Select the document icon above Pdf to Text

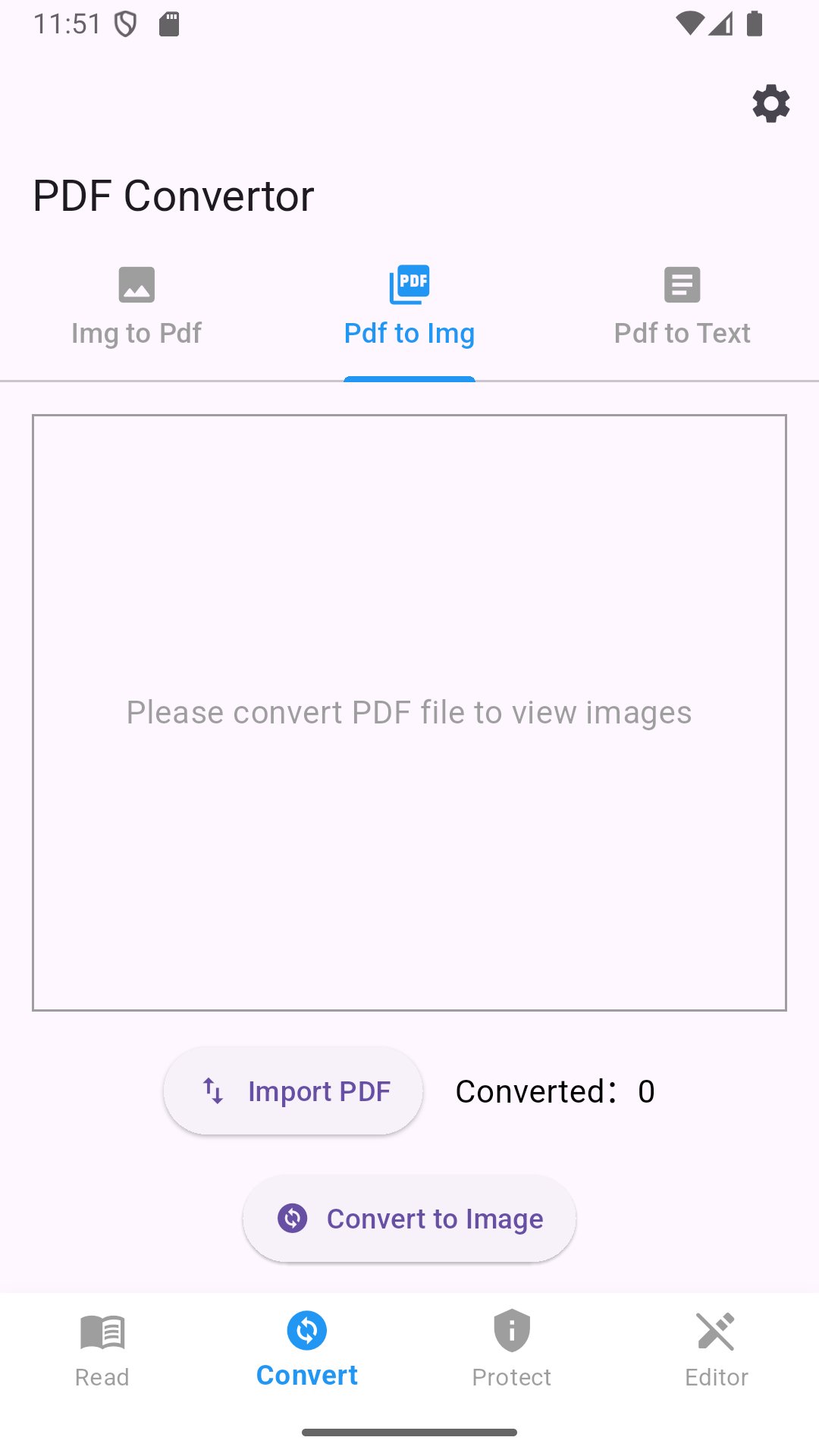coord(681,284)
